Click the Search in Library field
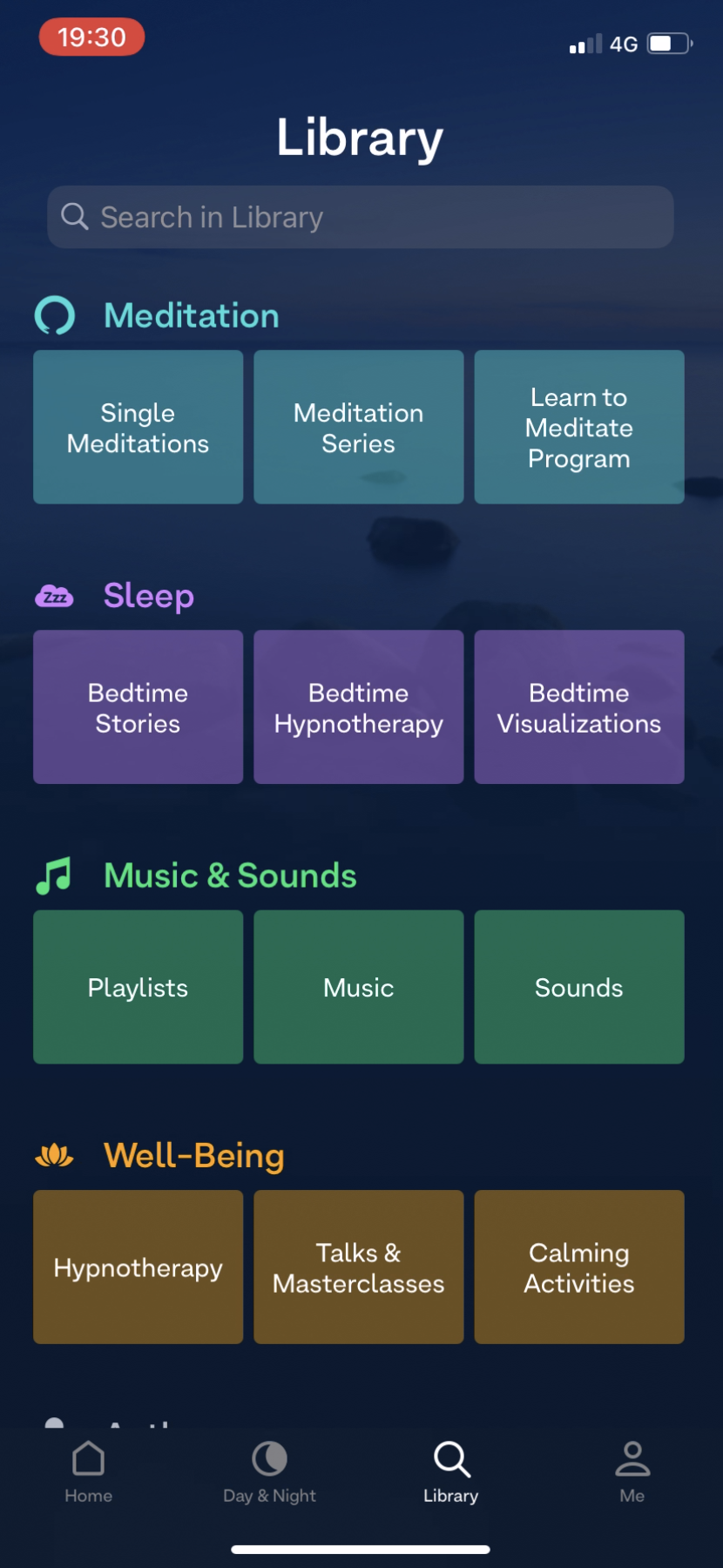Viewport: 723px width, 1568px height. [x=360, y=216]
